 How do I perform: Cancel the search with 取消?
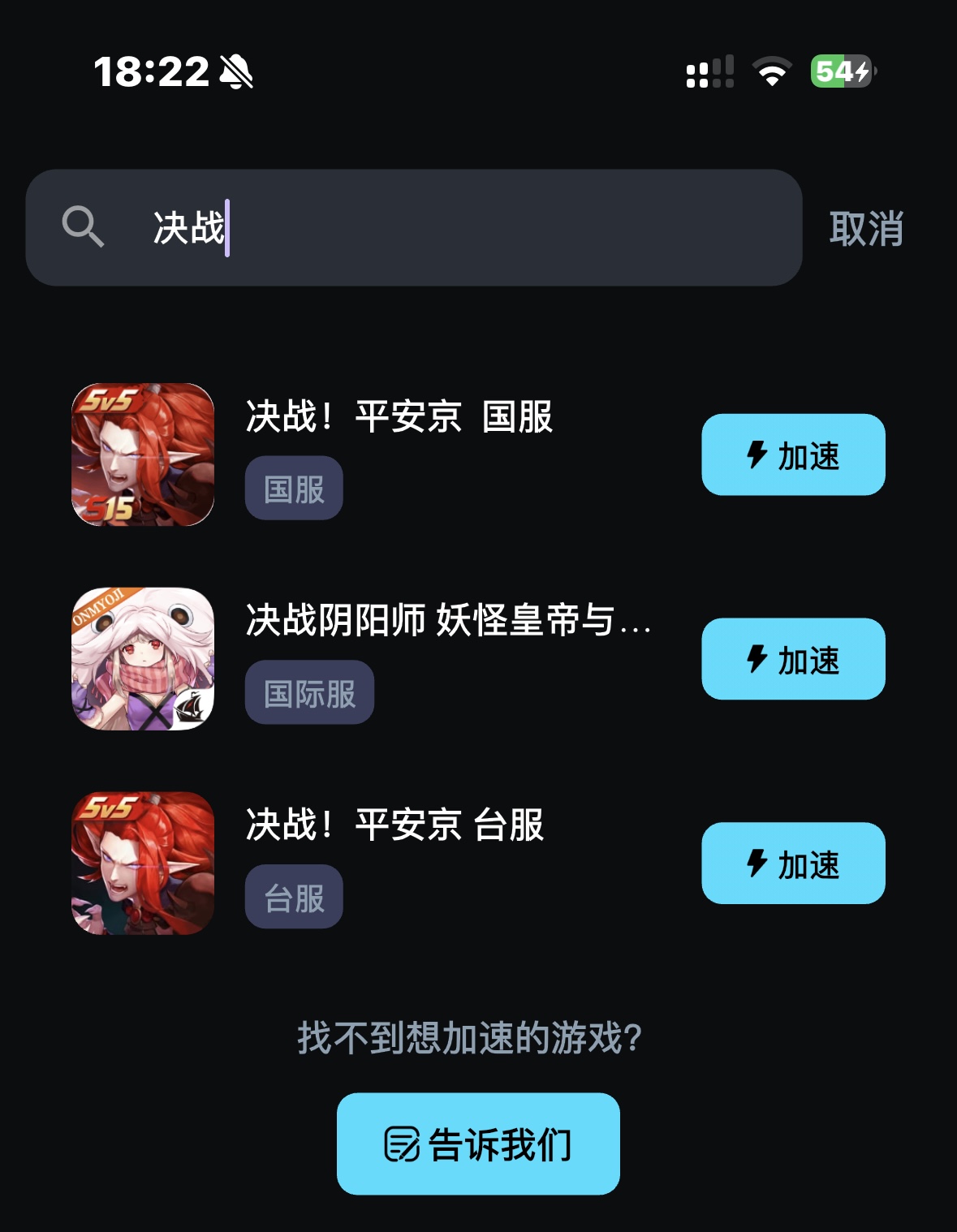[x=866, y=228]
